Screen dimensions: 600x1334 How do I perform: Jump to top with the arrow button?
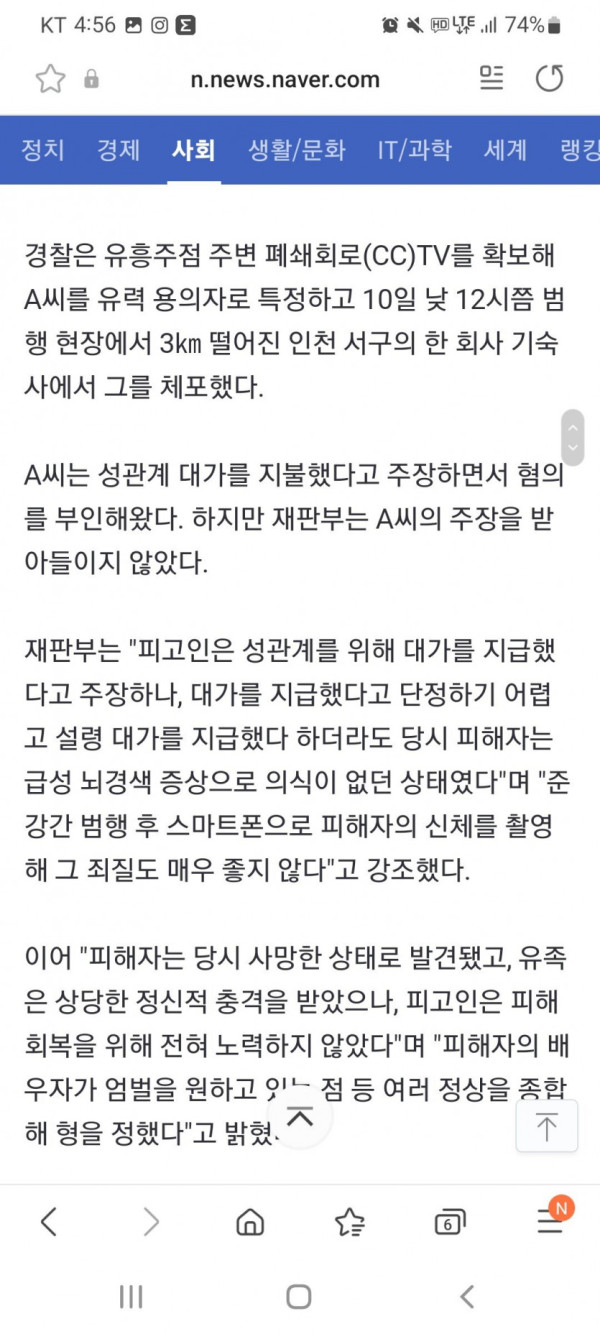point(547,1127)
